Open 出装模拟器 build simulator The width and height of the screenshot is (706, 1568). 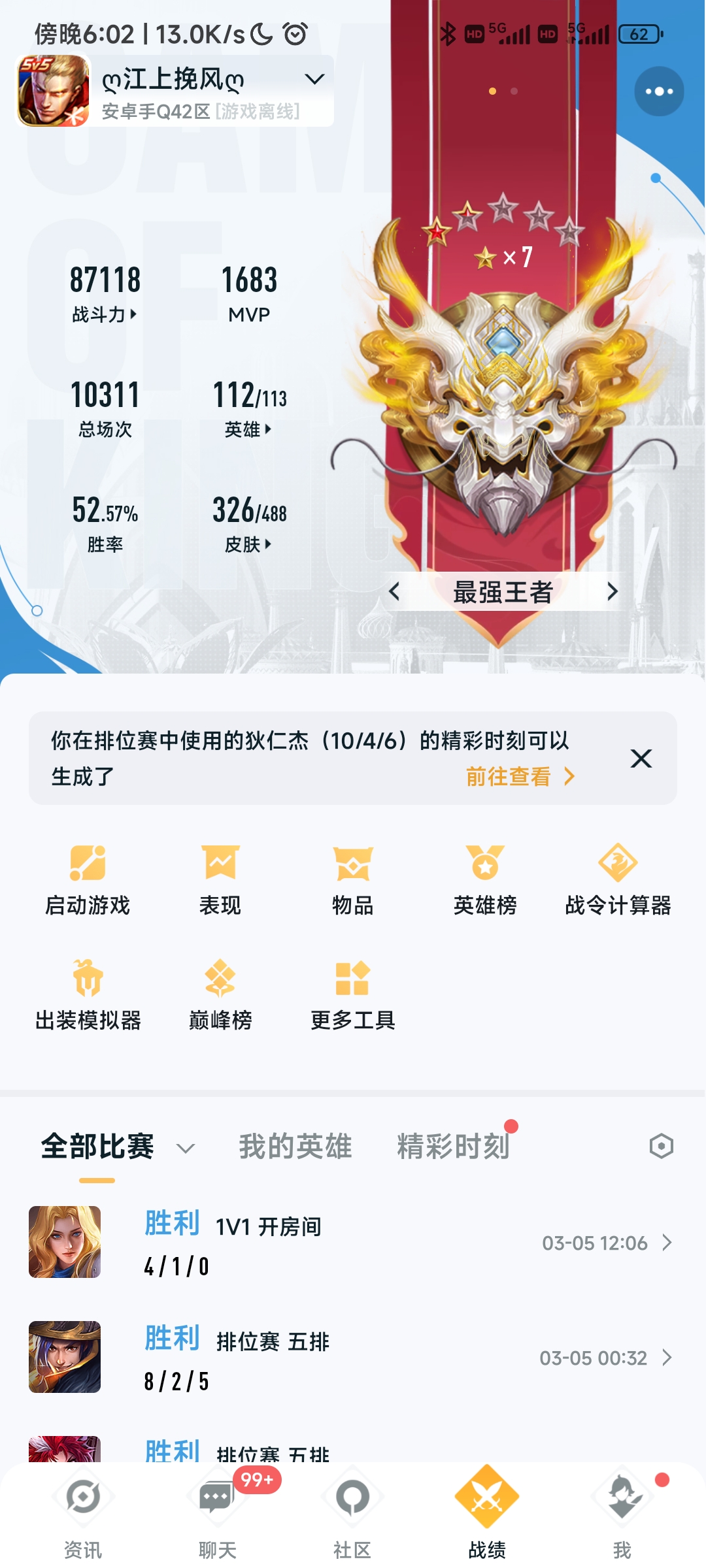coord(88,994)
